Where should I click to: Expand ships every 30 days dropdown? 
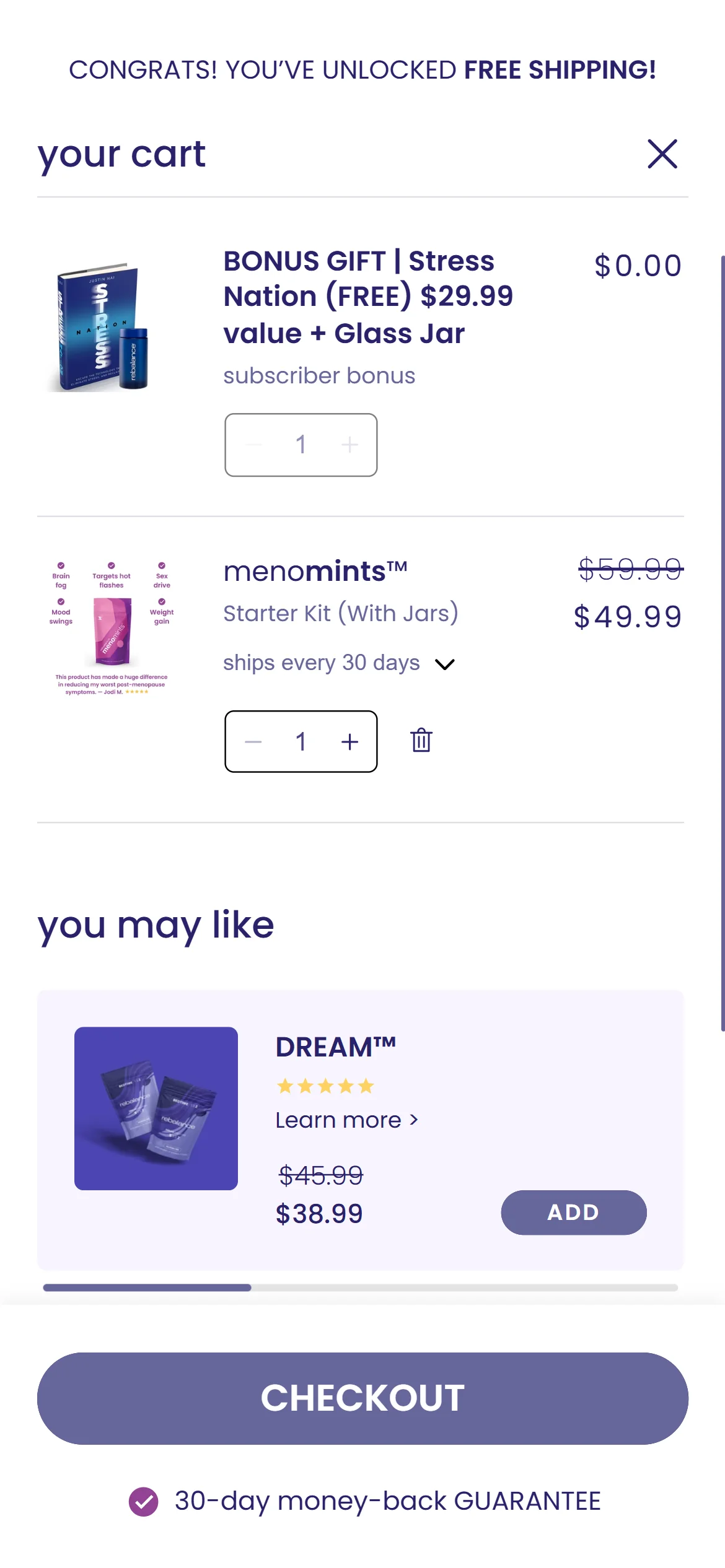(444, 664)
